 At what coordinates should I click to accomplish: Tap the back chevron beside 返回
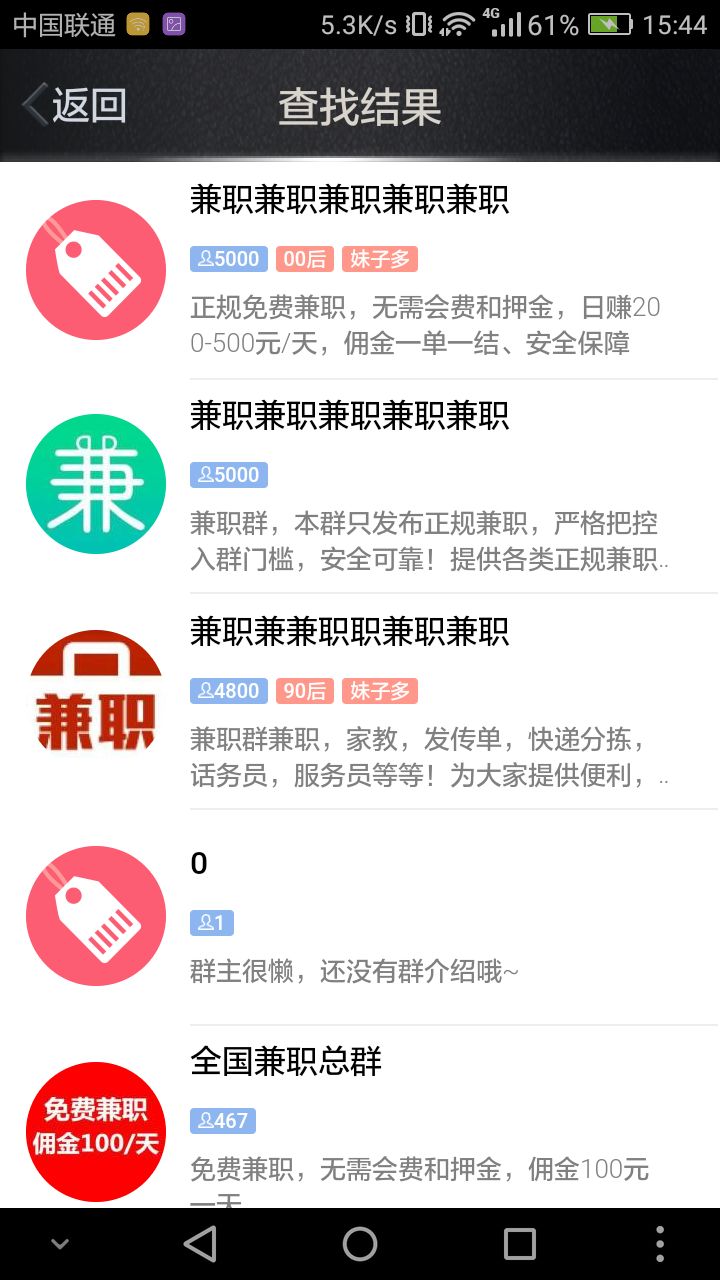click(x=33, y=104)
